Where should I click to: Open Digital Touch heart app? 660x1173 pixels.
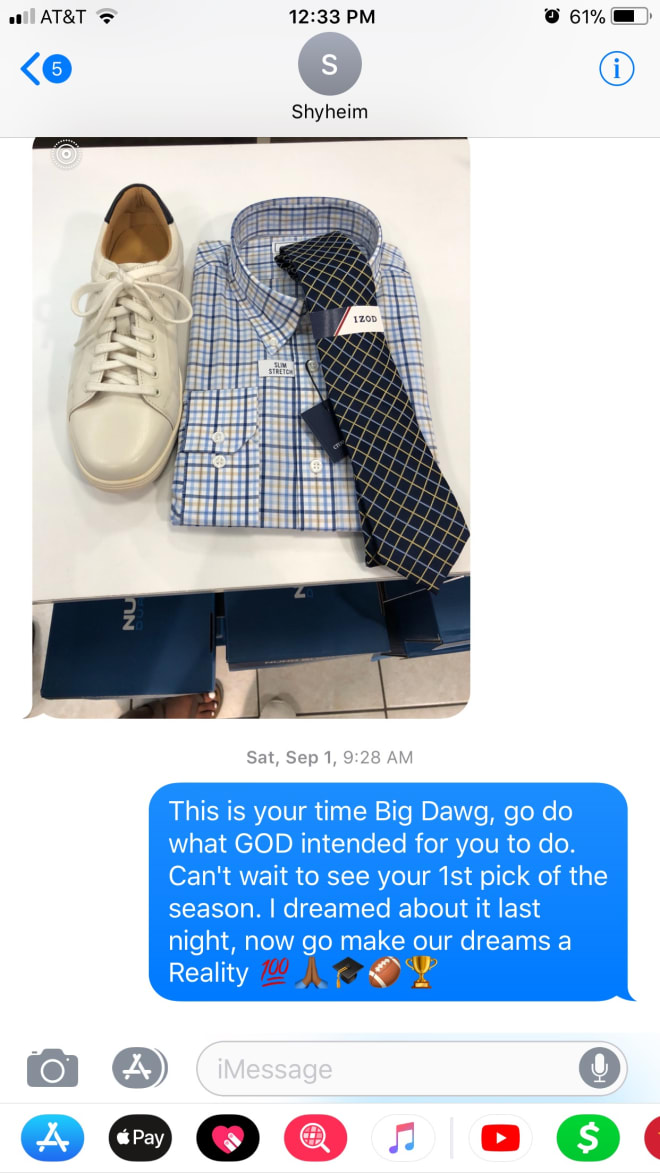click(227, 1138)
